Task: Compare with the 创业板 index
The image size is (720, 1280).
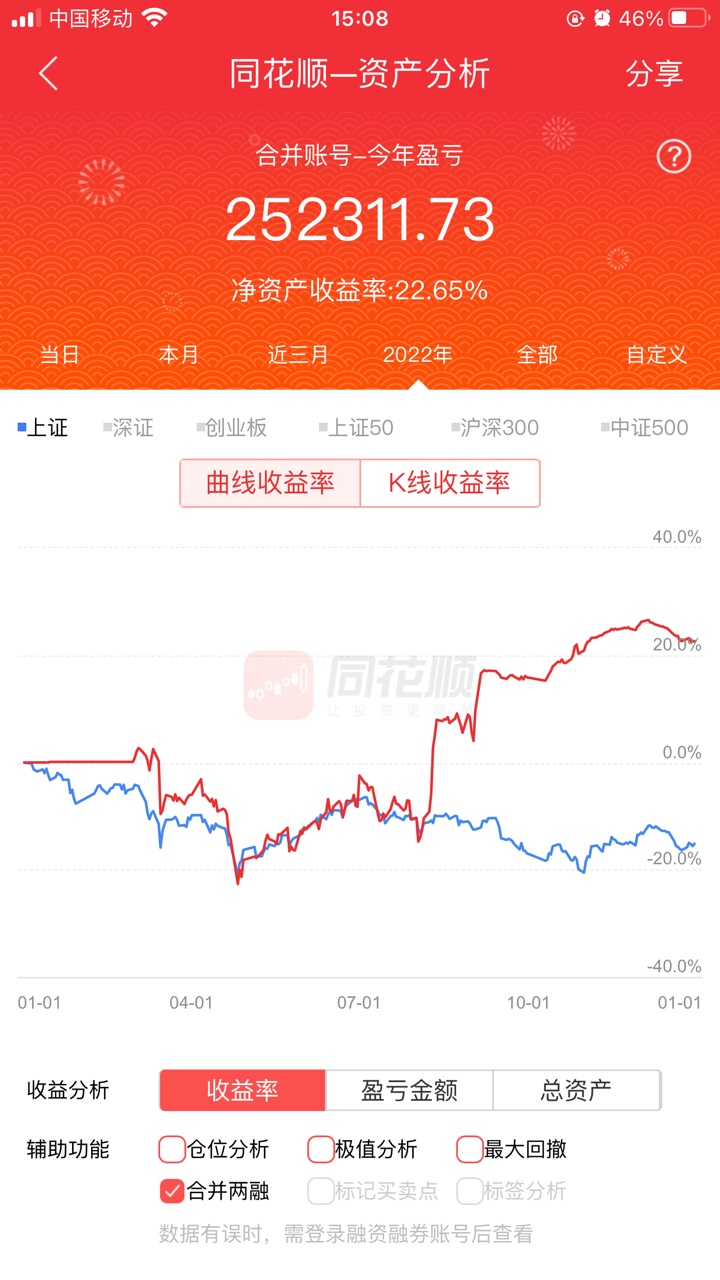Action: tap(233, 428)
